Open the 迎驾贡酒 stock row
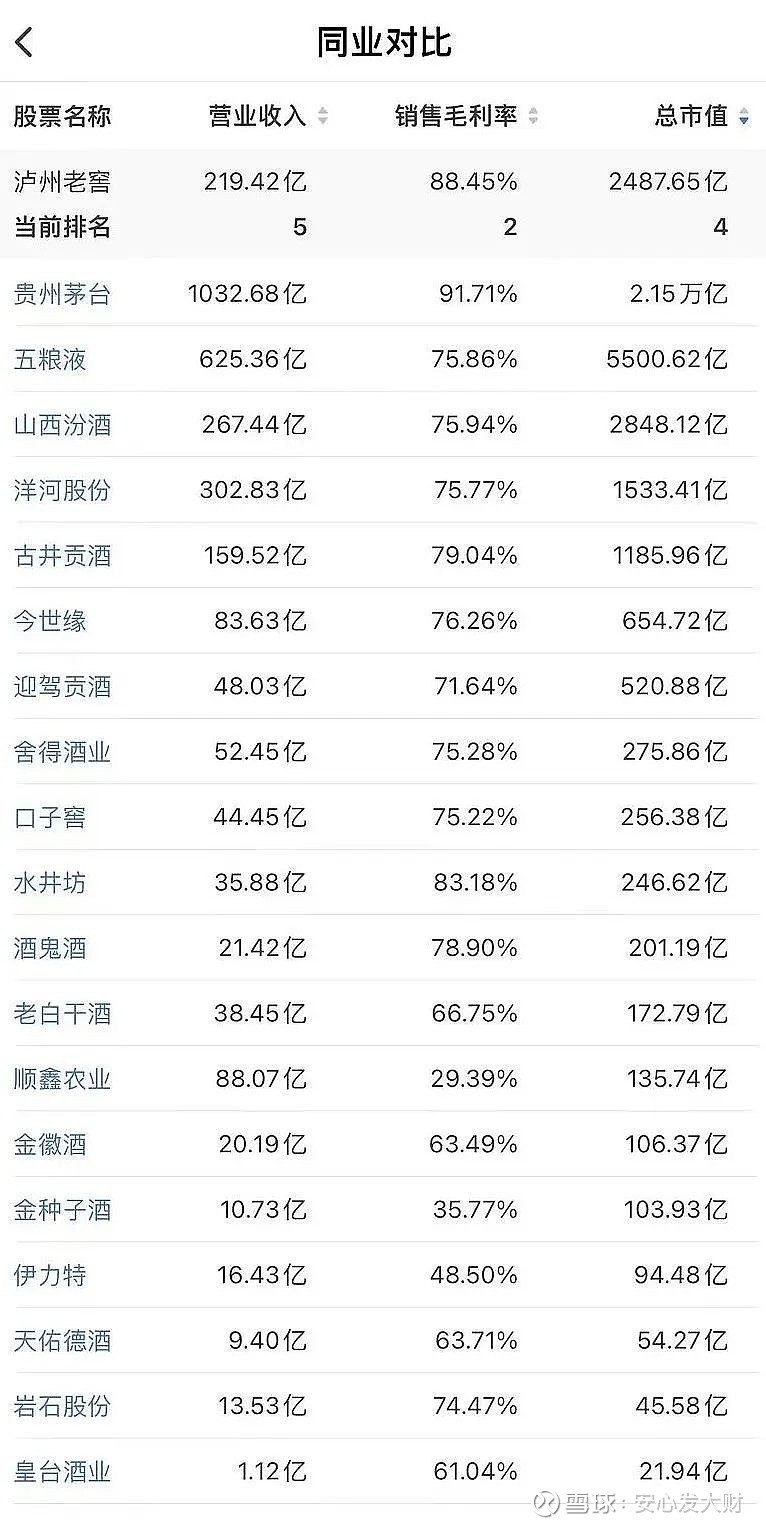Screen dimensions: 766x1527 tap(383, 686)
